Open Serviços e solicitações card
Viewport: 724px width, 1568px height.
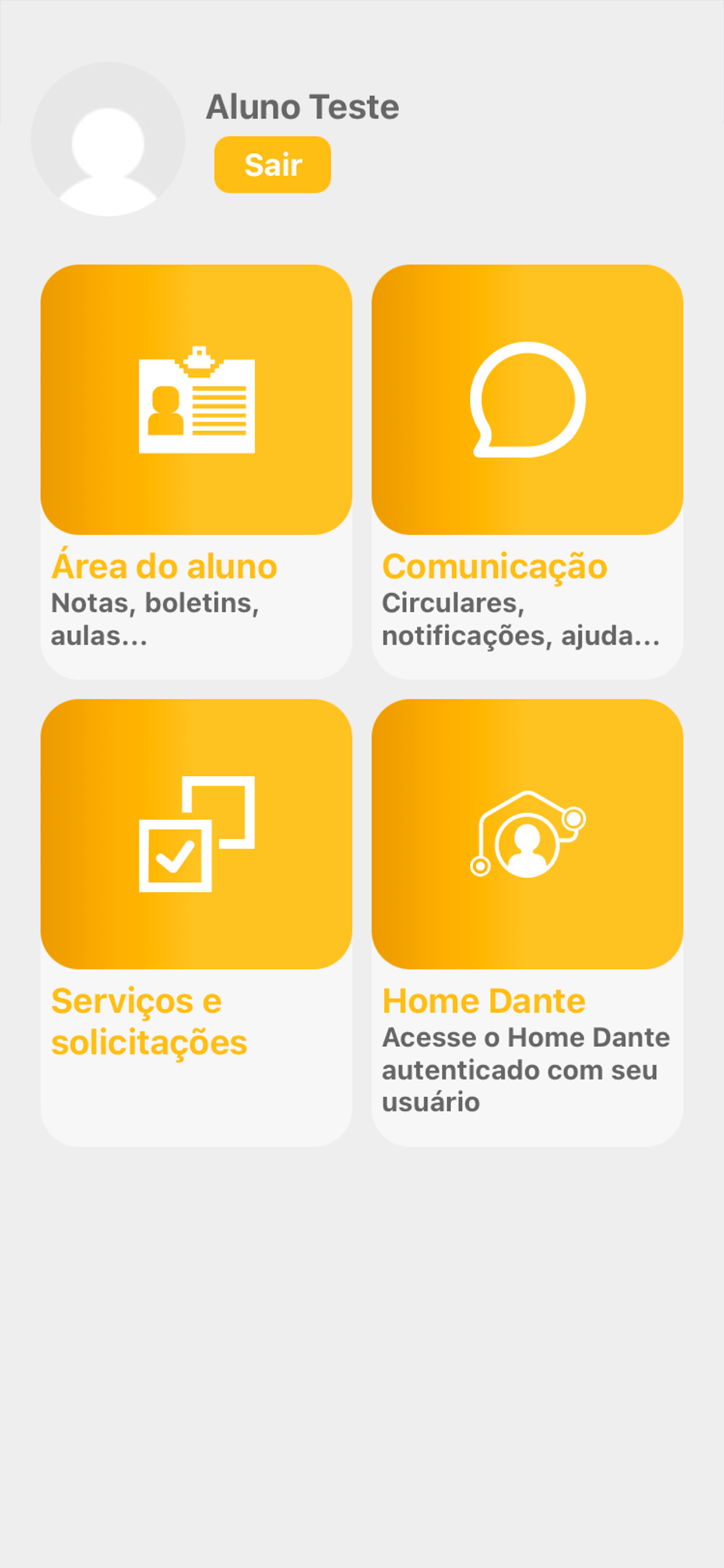click(196, 923)
